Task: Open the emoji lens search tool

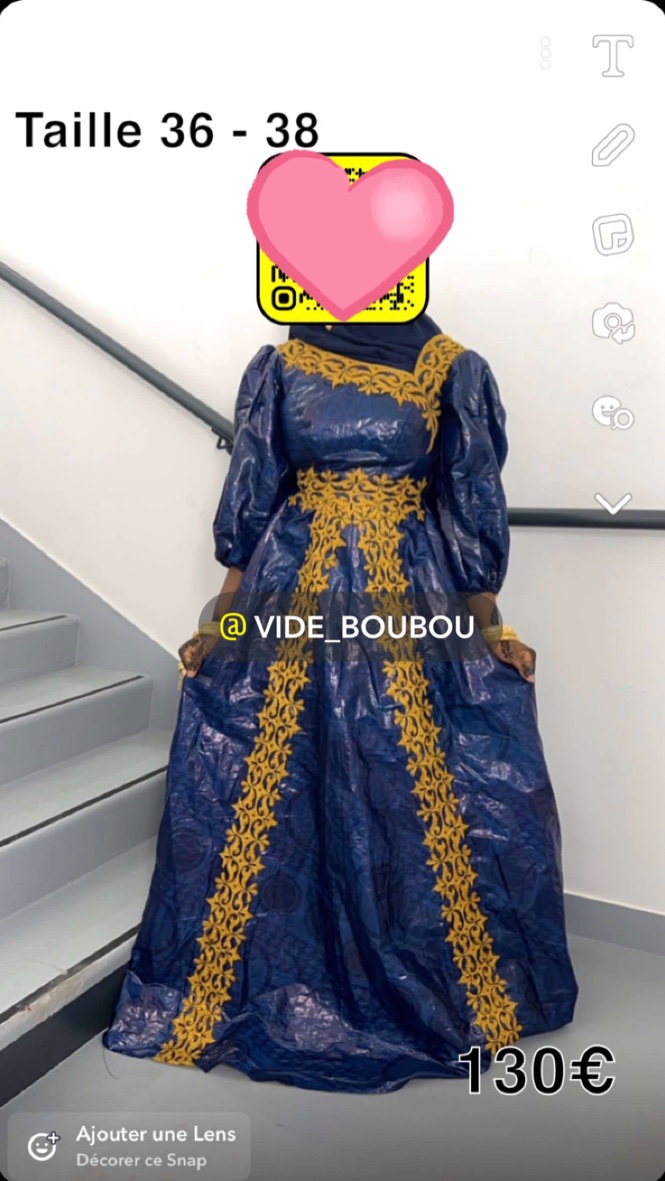Action: 612,412
